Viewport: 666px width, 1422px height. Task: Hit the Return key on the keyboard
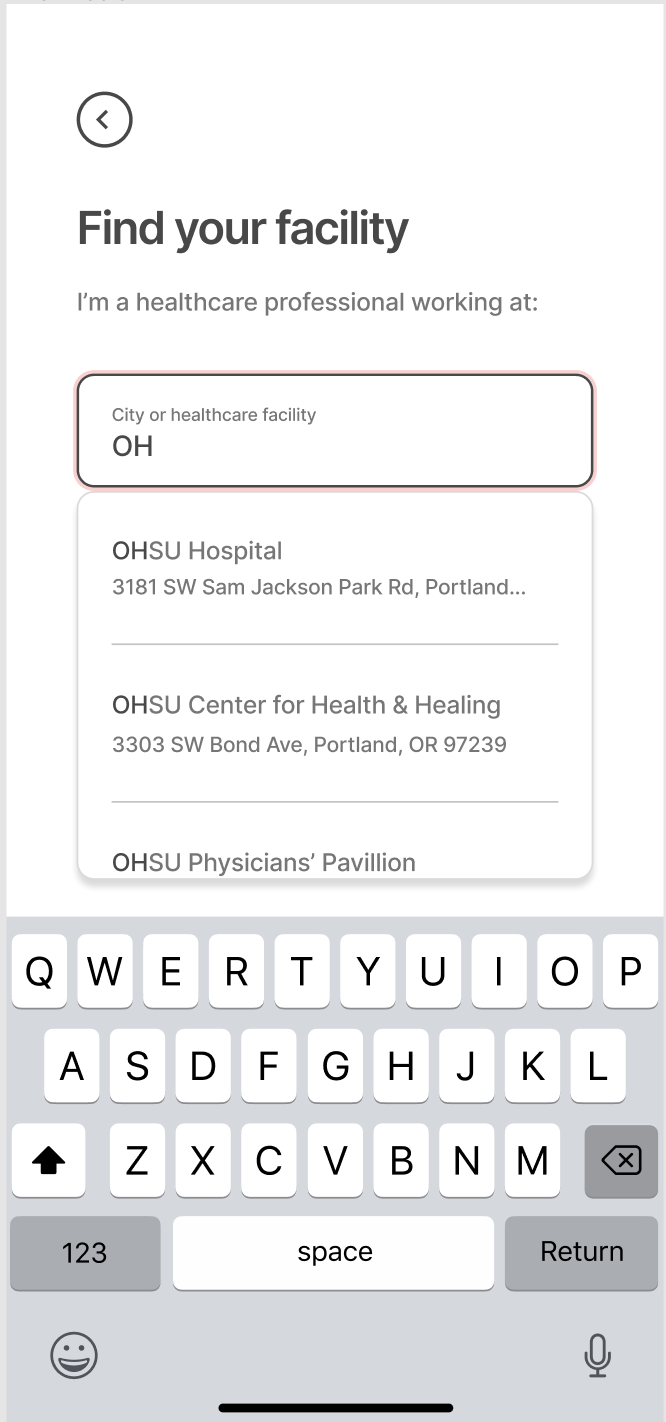point(581,1252)
